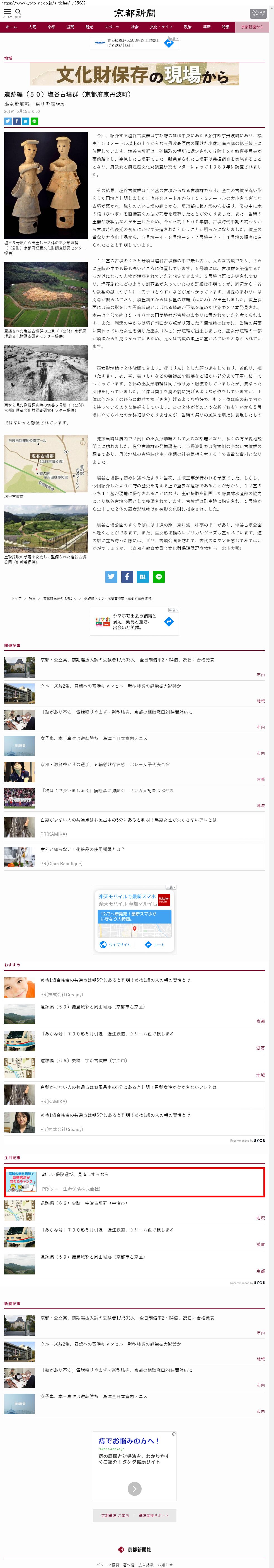Image resolution: width=274 pixels, height=1568 pixels.
Task: View the Sony Life insurance review promotion
Action: 76,1174
